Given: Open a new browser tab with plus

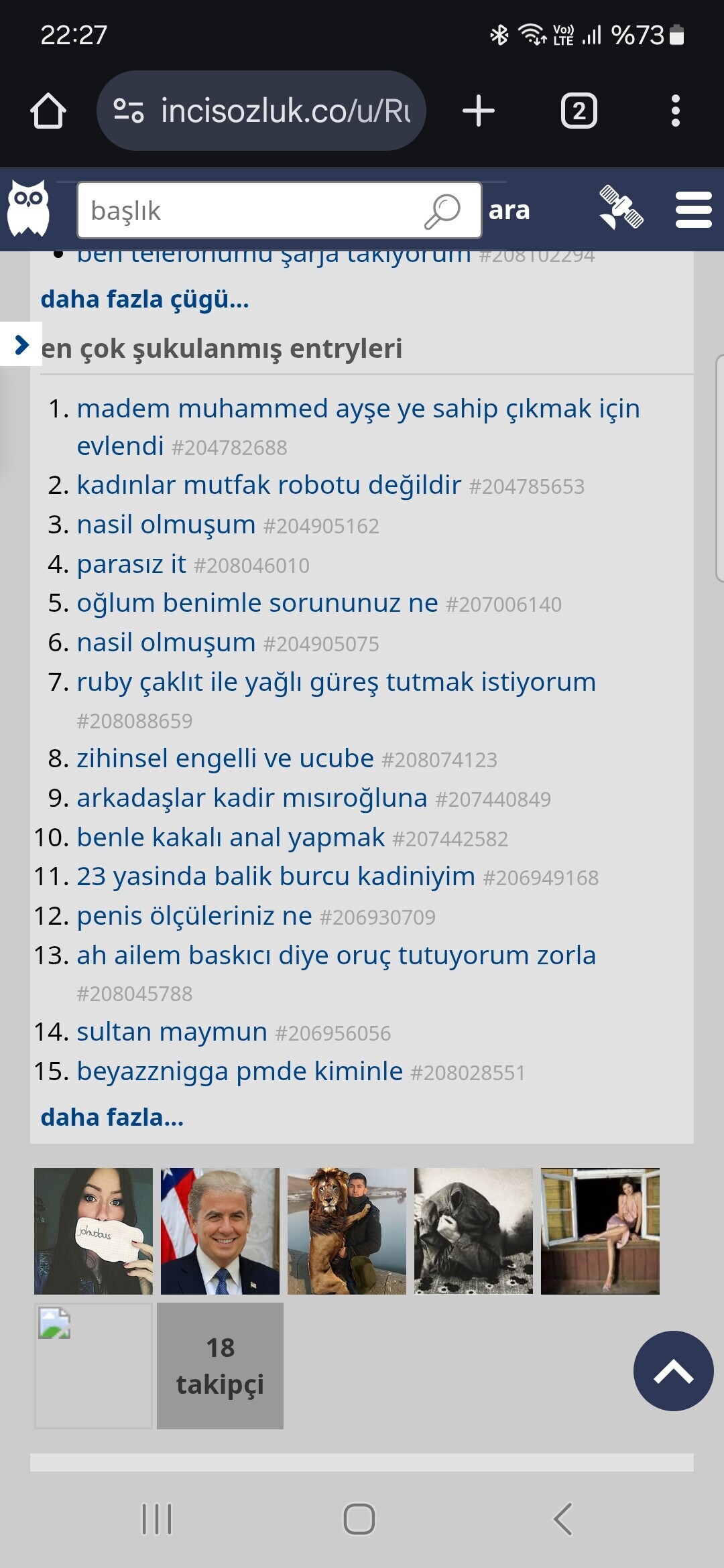Looking at the screenshot, I should click(x=479, y=111).
